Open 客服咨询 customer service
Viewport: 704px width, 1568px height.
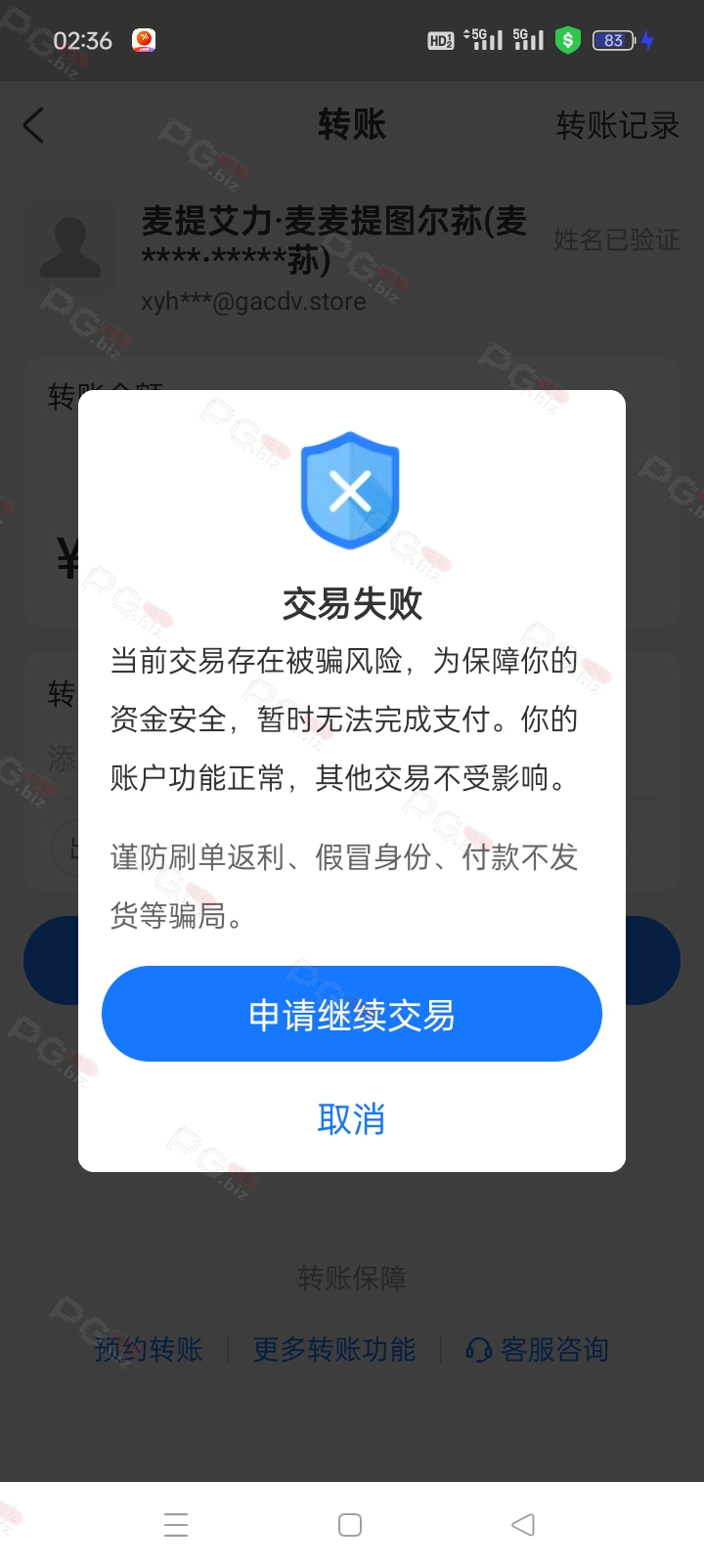pos(538,1349)
